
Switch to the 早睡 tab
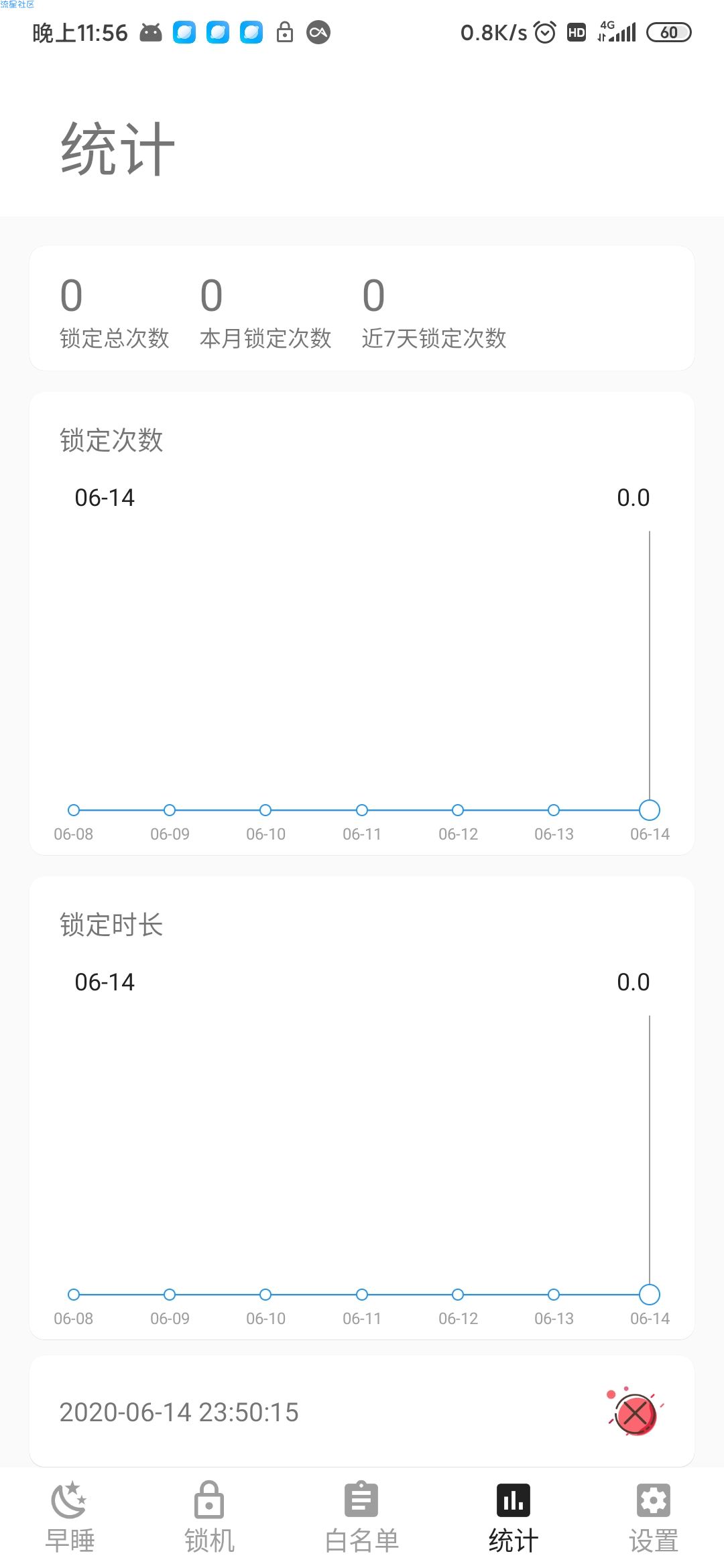pyautogui.click(x=70, y=1517)
